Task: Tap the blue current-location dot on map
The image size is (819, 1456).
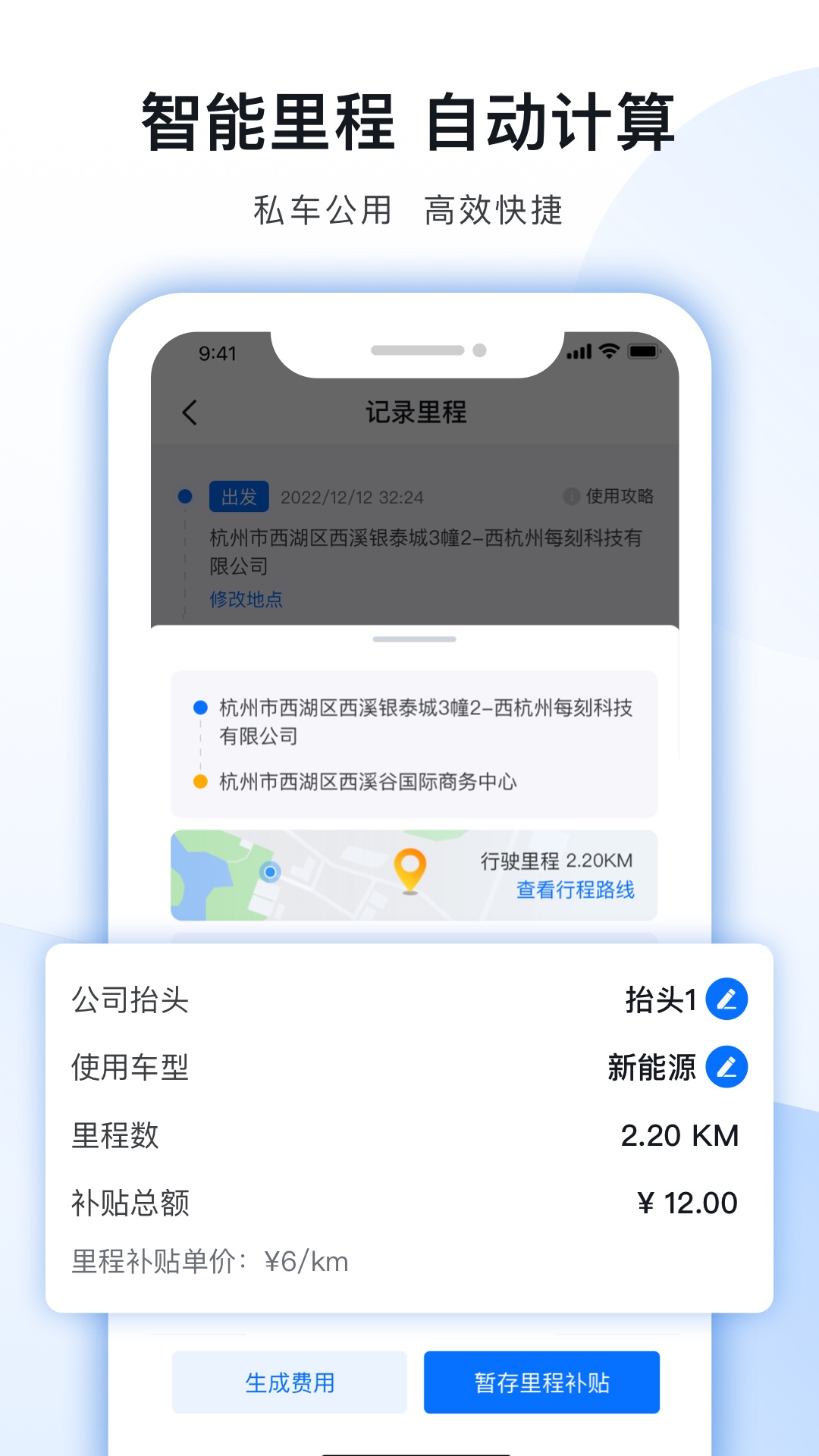Action: (269, 874)
